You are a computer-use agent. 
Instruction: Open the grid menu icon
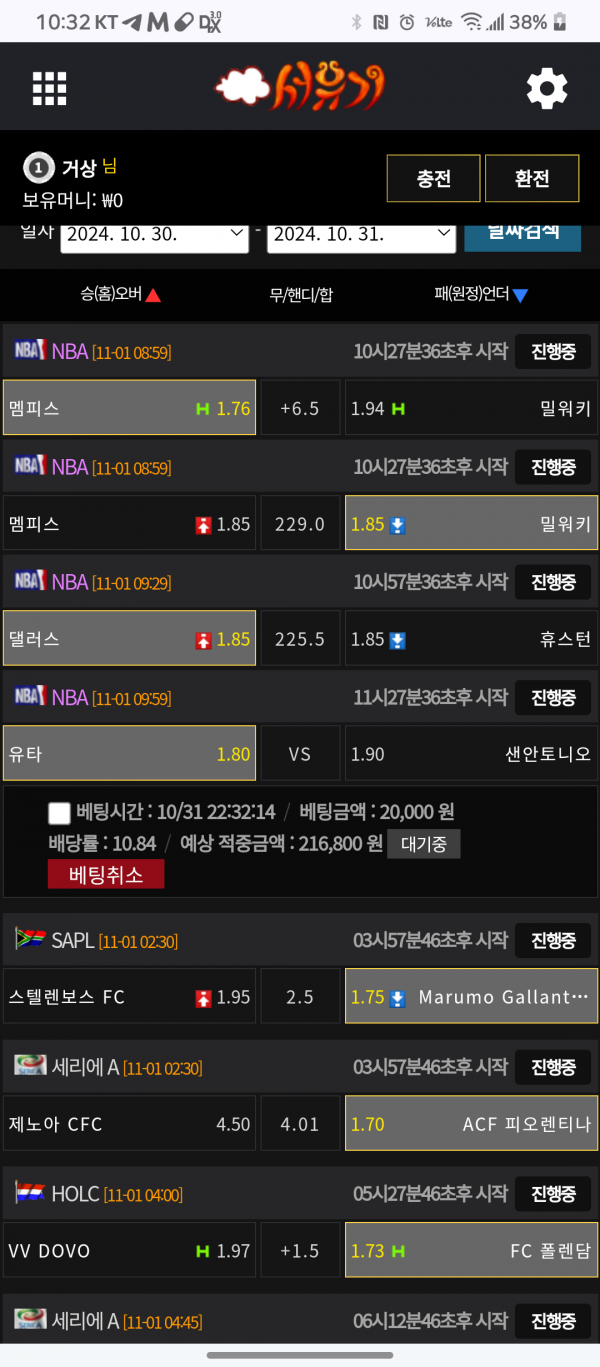point(49,89)
